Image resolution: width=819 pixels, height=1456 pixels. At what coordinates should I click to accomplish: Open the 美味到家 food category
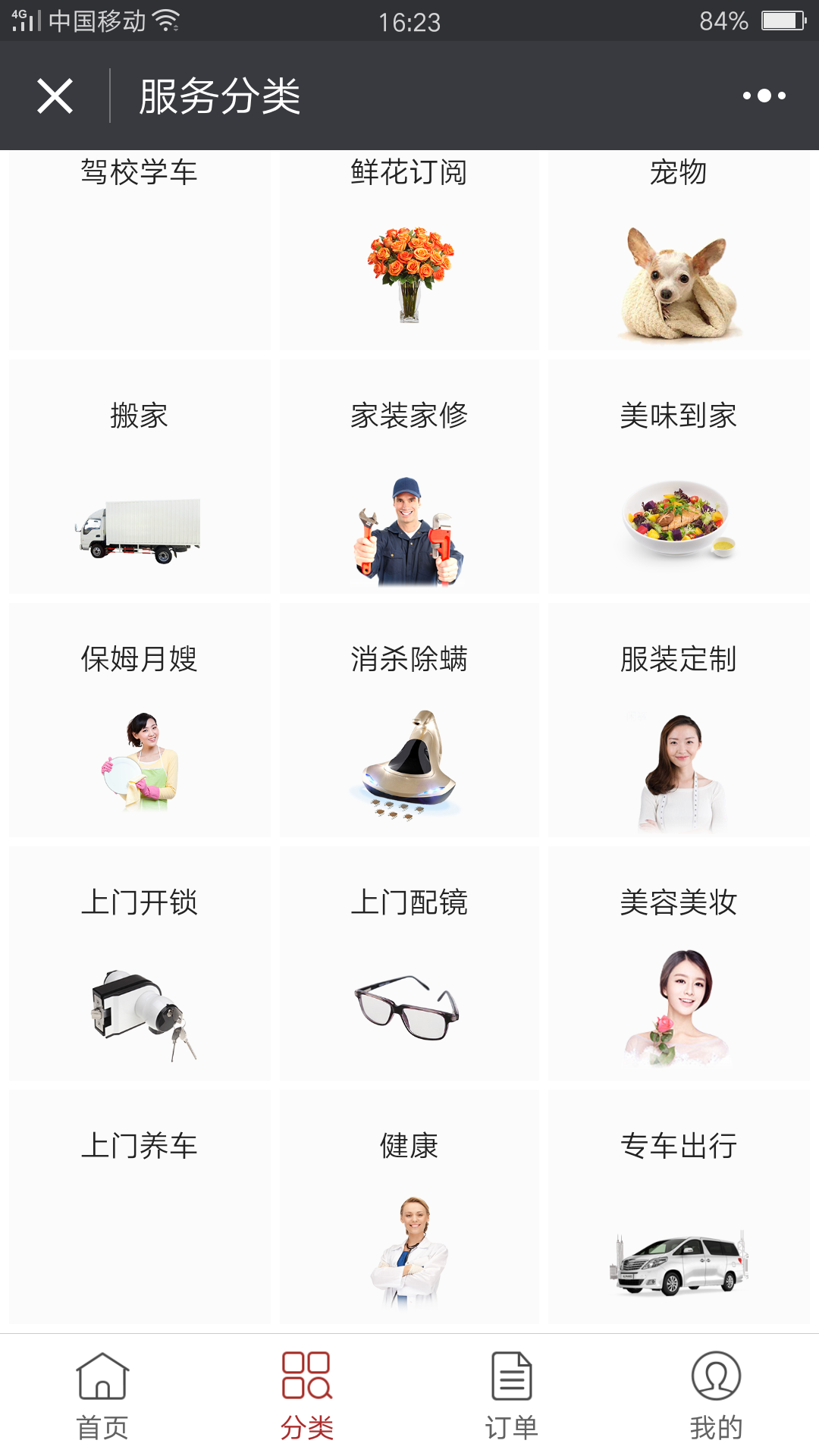pyautogui.click(x=679, y=477)
